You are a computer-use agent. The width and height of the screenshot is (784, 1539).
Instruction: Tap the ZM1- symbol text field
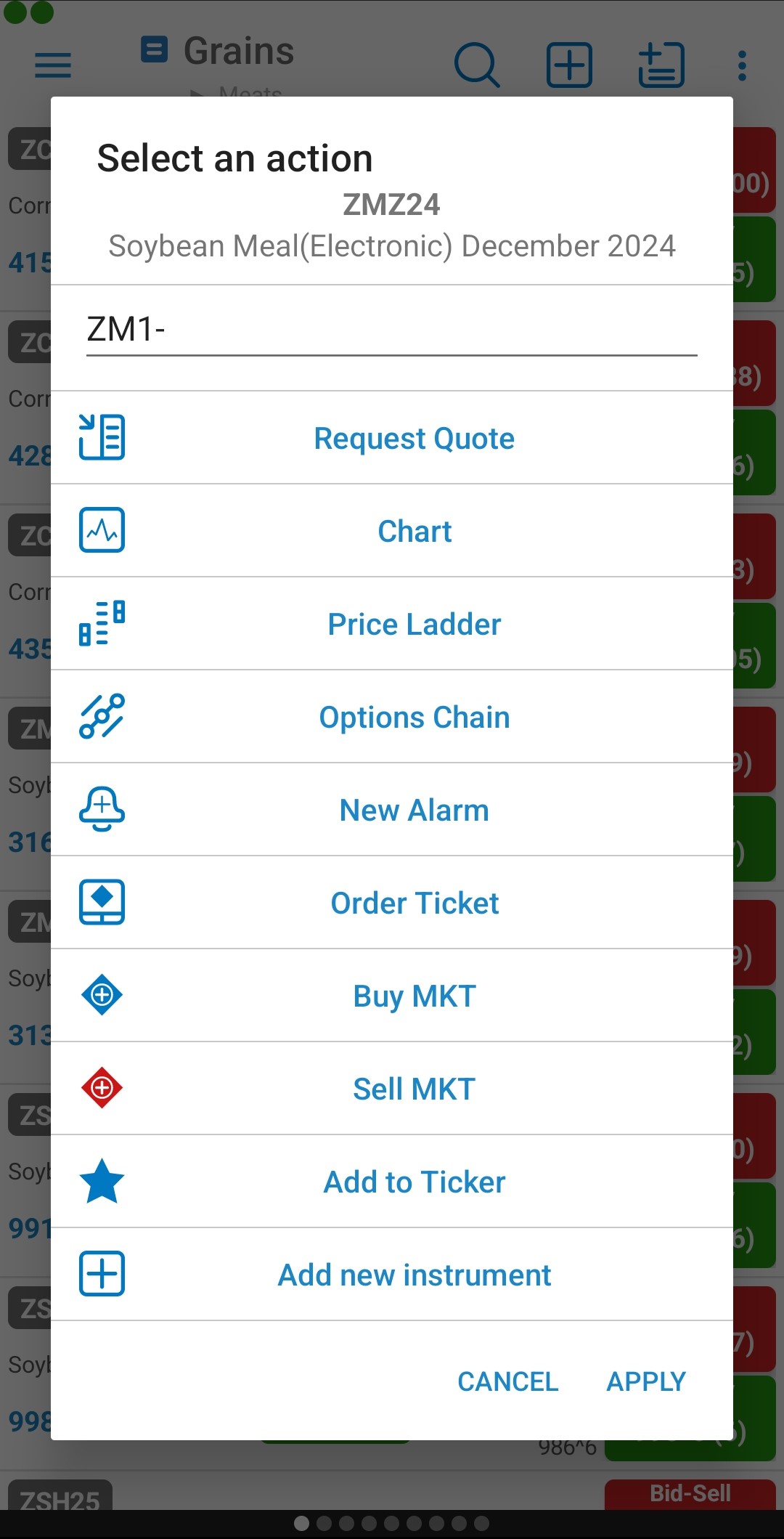click(x=392, y=330)
